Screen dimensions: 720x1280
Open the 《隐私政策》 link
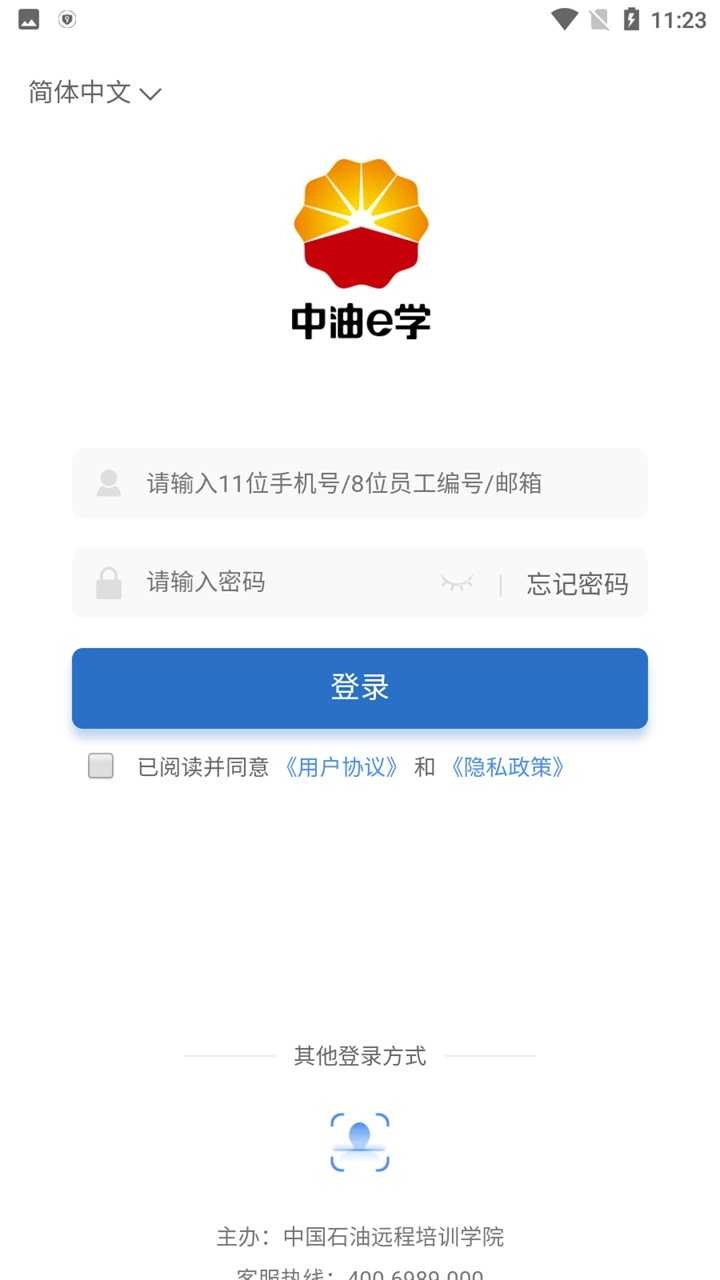[508, 767]
